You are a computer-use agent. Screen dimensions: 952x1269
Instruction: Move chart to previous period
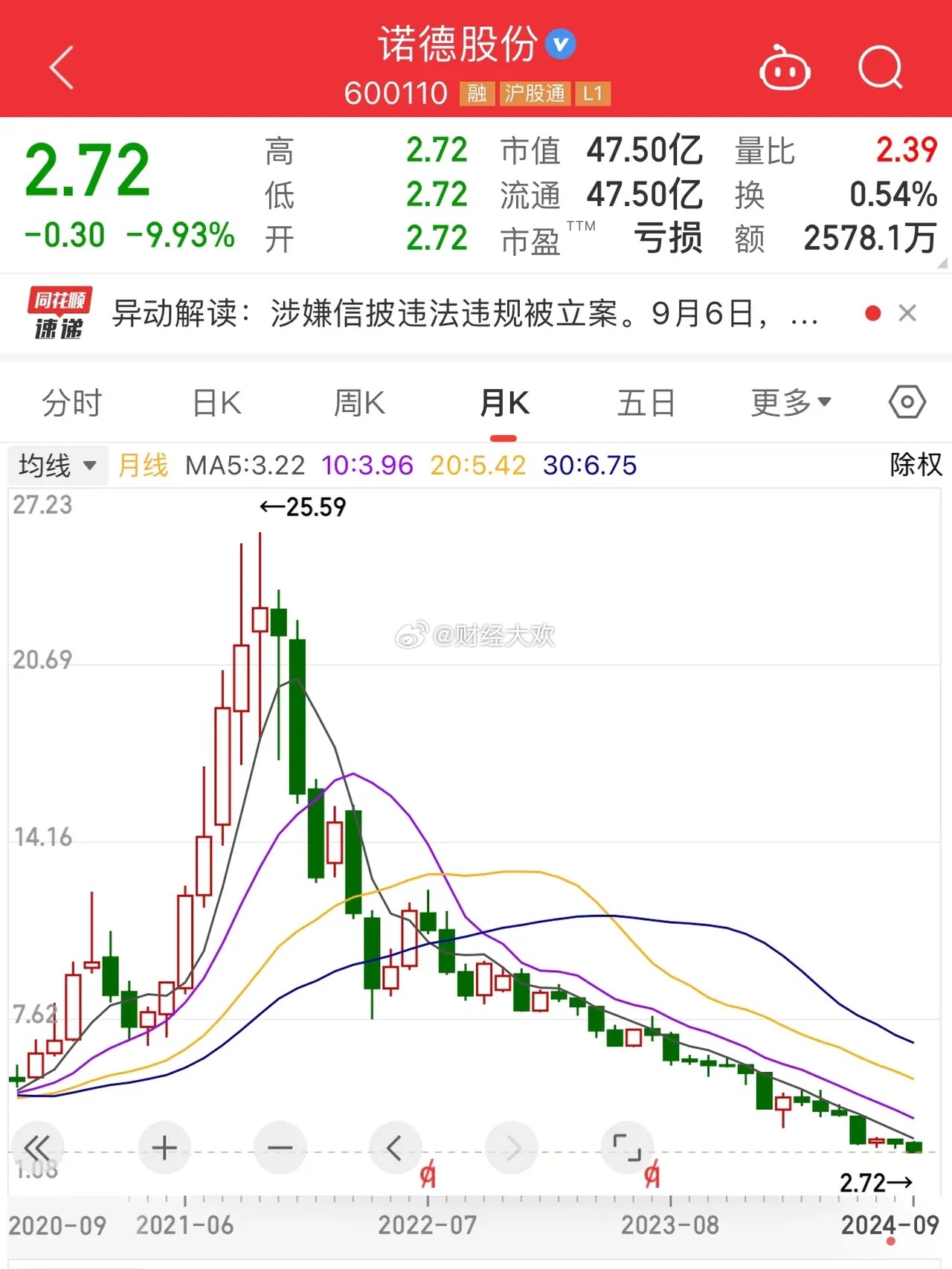(x=395, y=1148)
